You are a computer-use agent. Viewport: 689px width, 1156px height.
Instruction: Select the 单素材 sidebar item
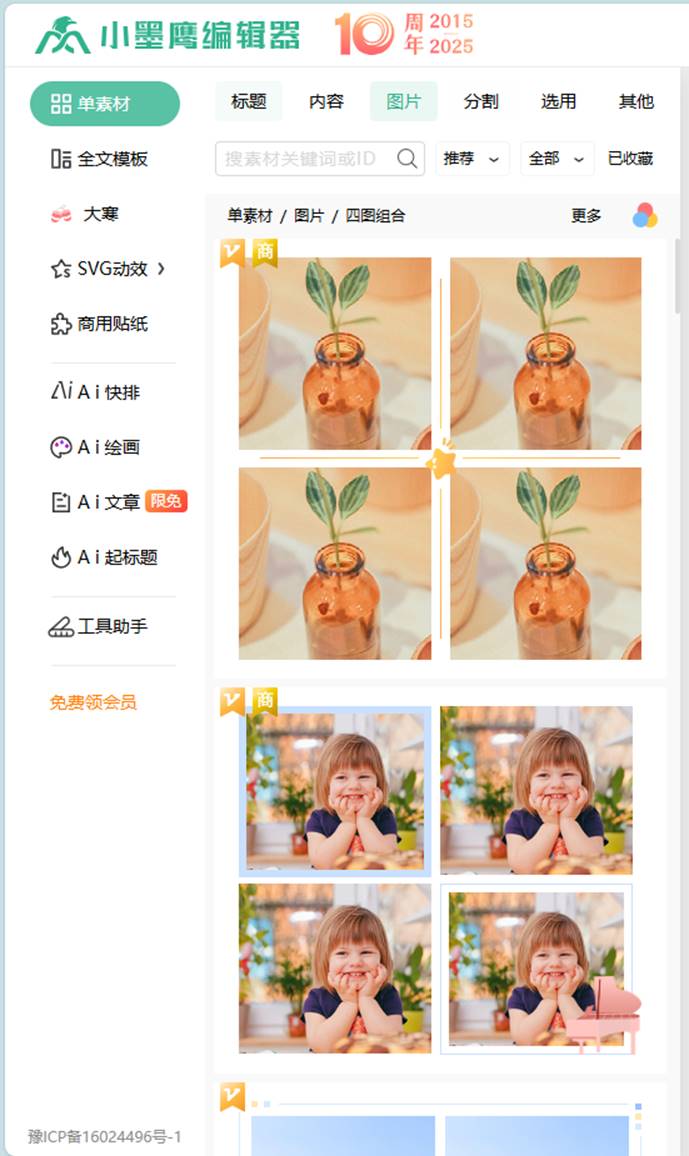click(104, 104)
